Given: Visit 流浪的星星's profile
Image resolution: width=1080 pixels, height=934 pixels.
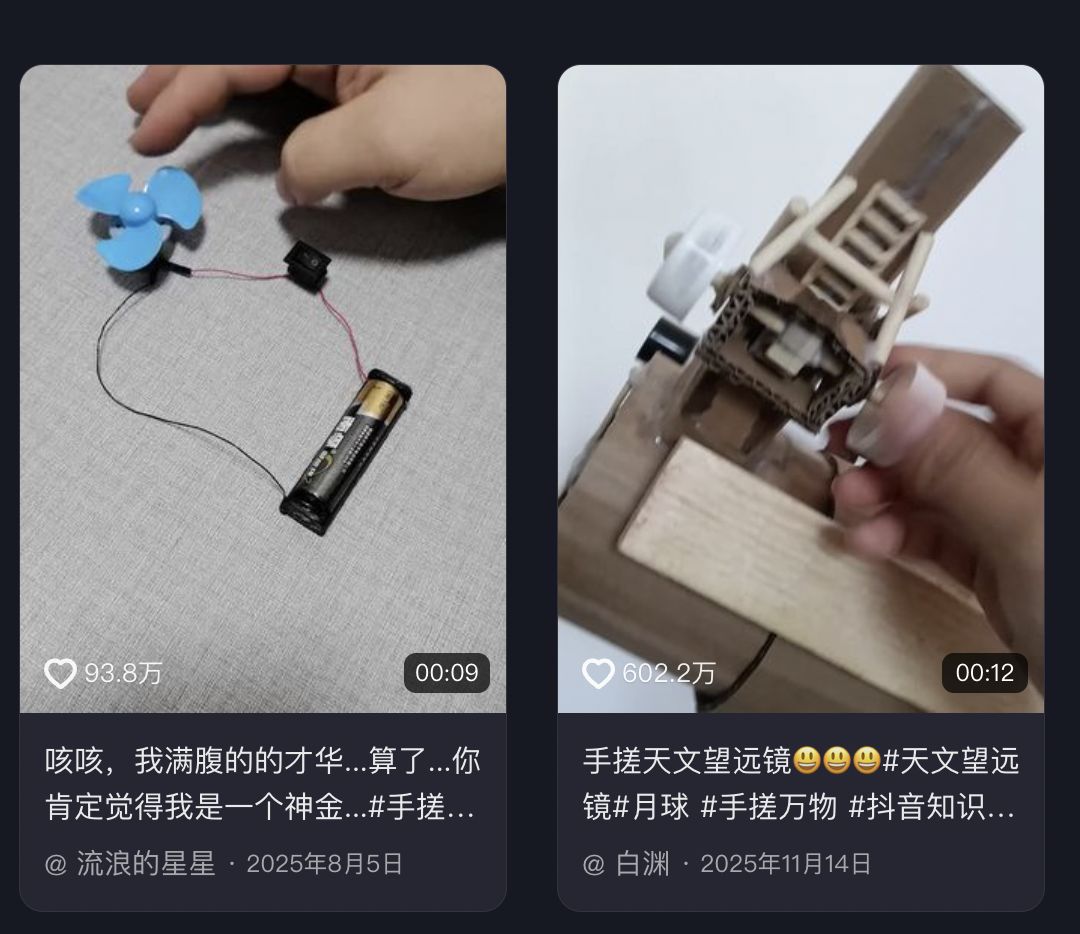Looking at the screenshot, I should (x=145, y=864).
